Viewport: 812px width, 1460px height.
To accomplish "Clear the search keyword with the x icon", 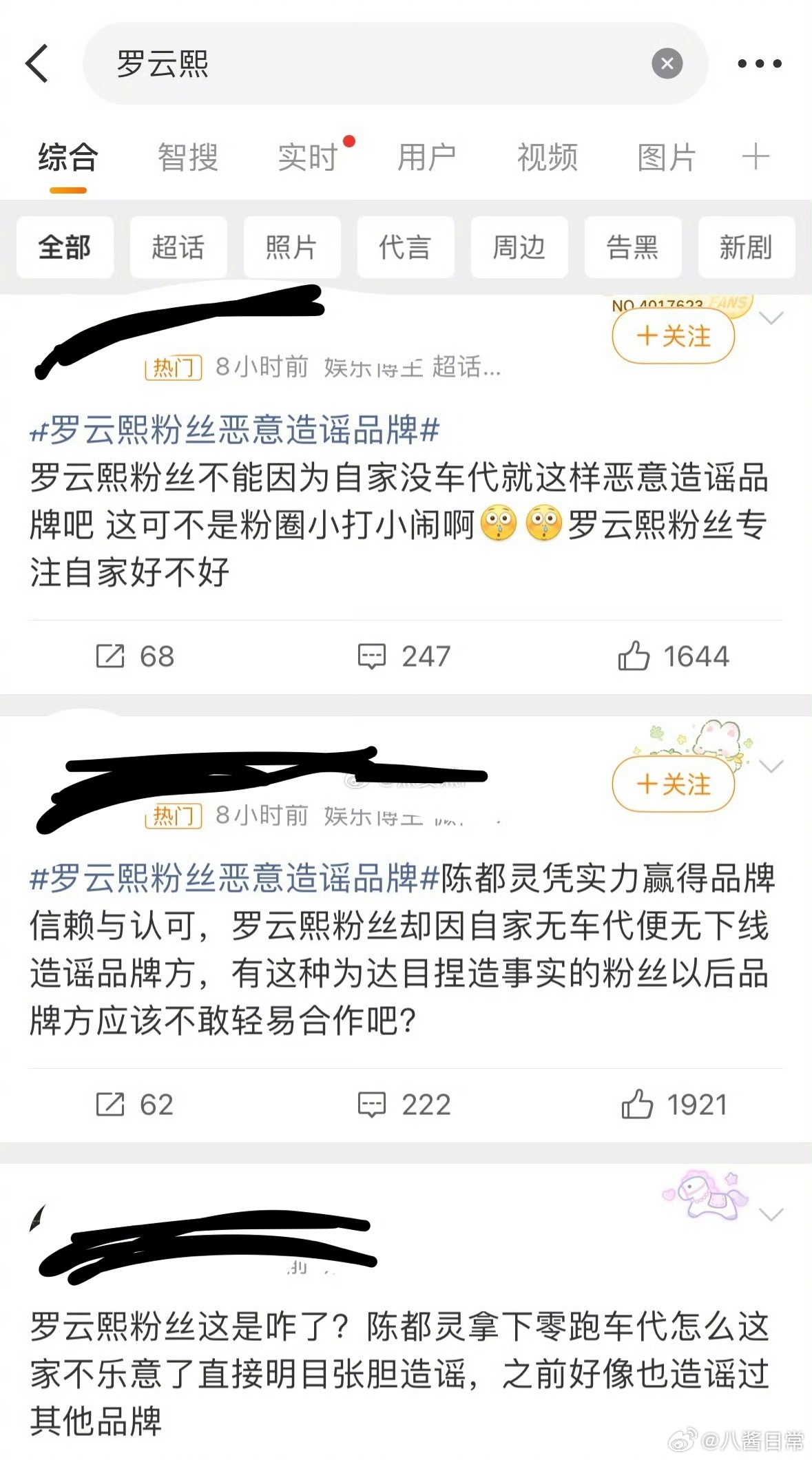I will click(x=666, y=64).
